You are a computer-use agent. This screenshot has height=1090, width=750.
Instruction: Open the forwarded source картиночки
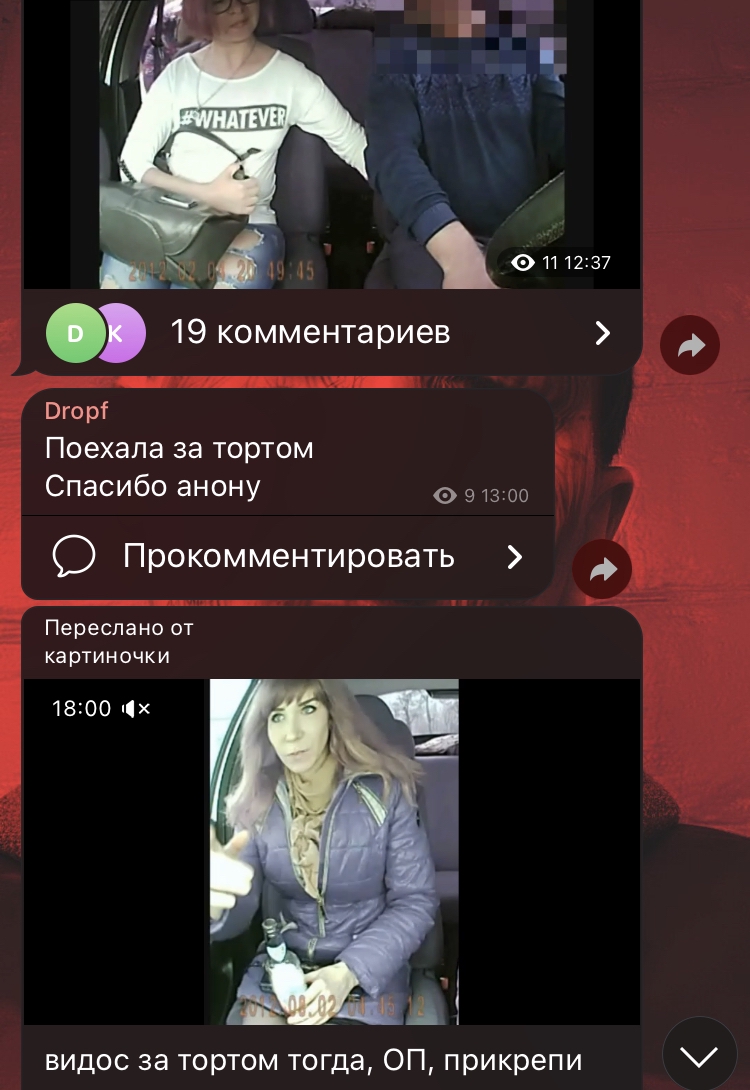click(x=107, y=656)
